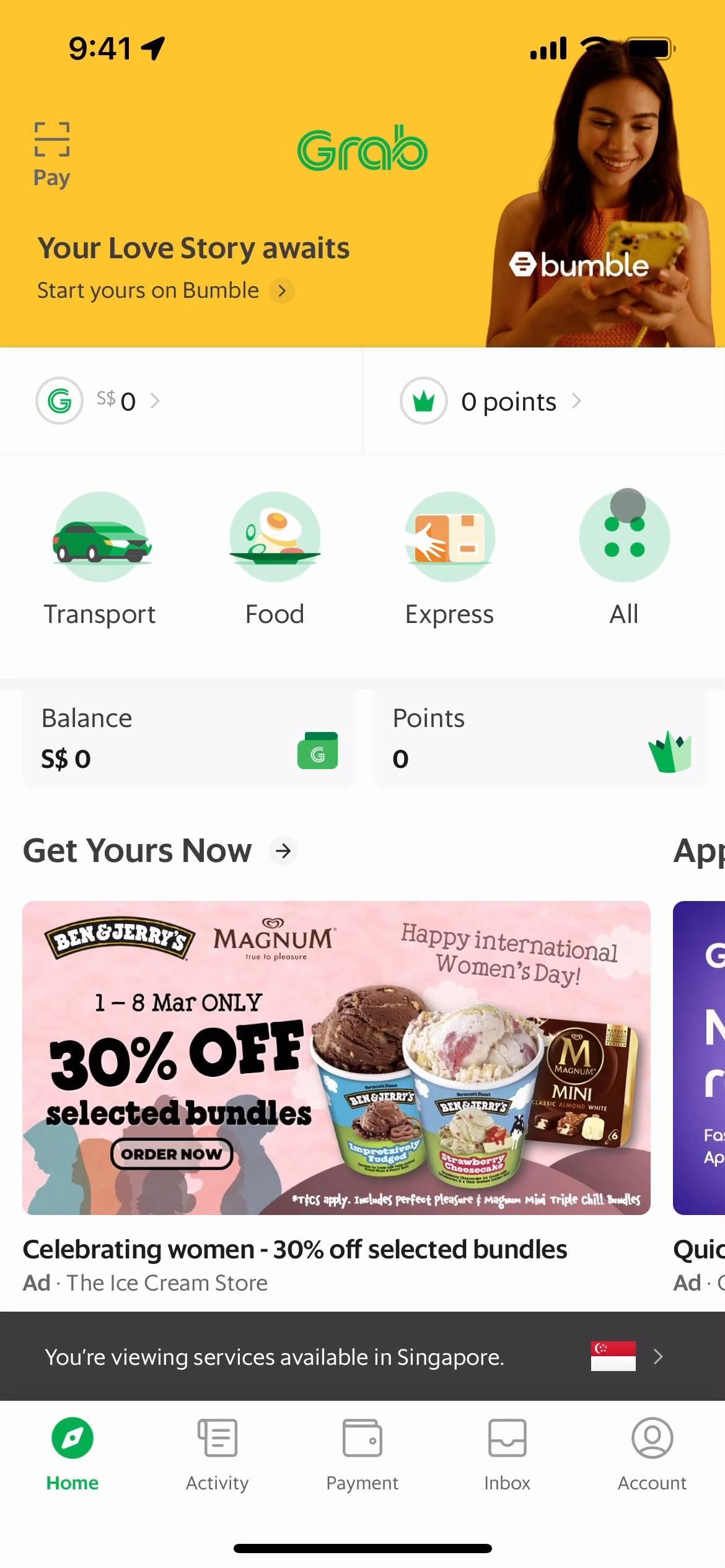This screenshot has width=725, height=1568.
Task: Change country from Singapore banner
Action: click(x=362, y=1356)
